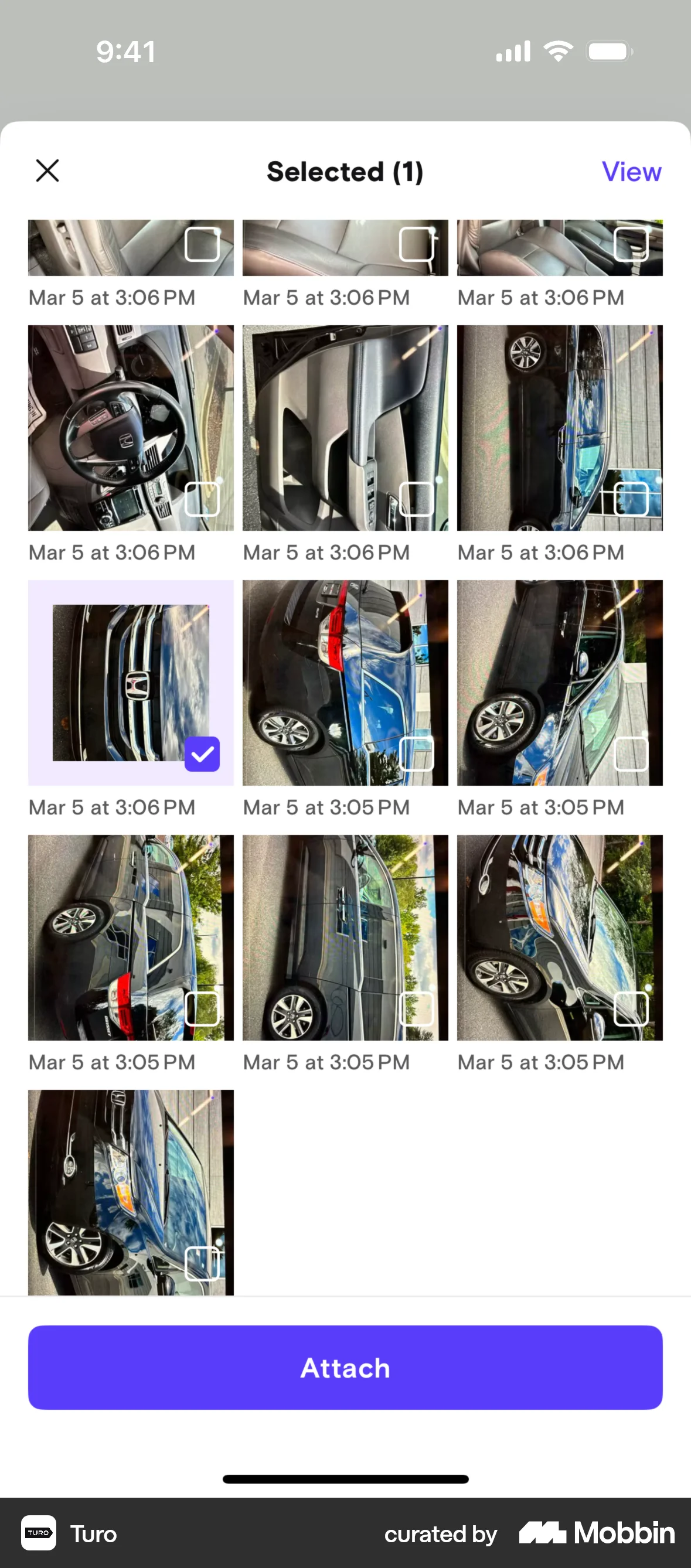Tap the purple checkmark badge on selected photo
691x1568 pixels.
click(202, 754)
